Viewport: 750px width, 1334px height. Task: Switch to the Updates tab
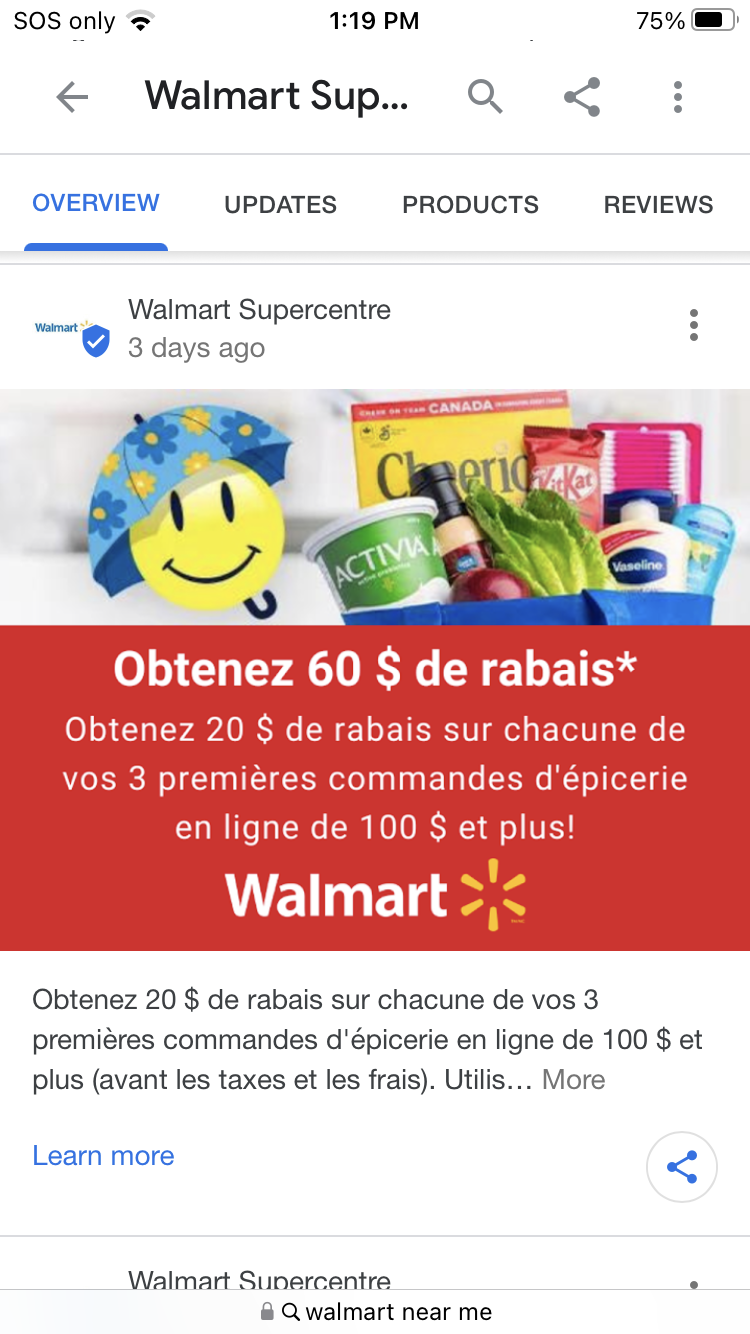pos(280,205)
